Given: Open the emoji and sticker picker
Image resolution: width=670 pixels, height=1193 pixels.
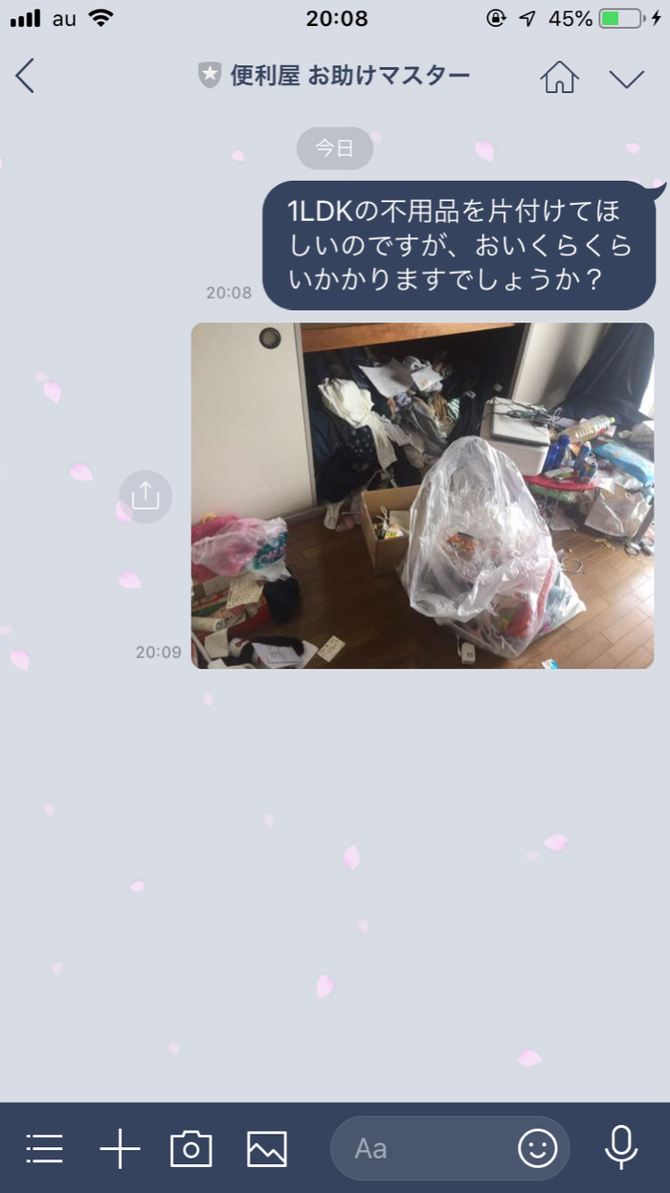Looking at the screenshot, I should coord(538,1148).
